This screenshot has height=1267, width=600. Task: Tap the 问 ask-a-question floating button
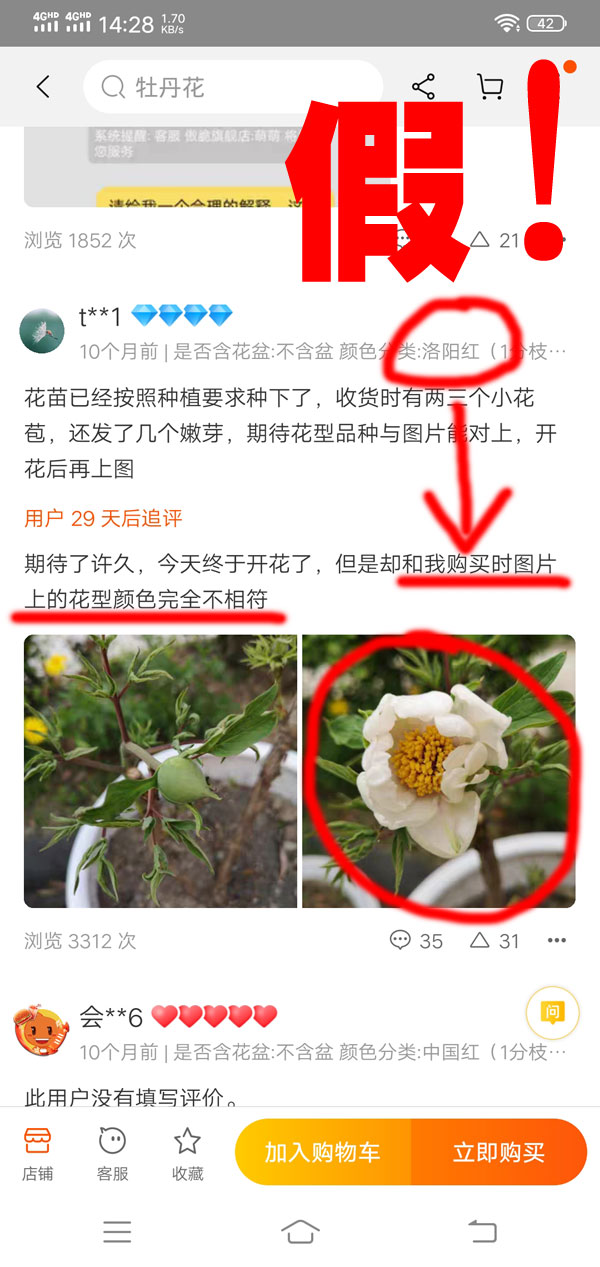tap(552, 1013)
